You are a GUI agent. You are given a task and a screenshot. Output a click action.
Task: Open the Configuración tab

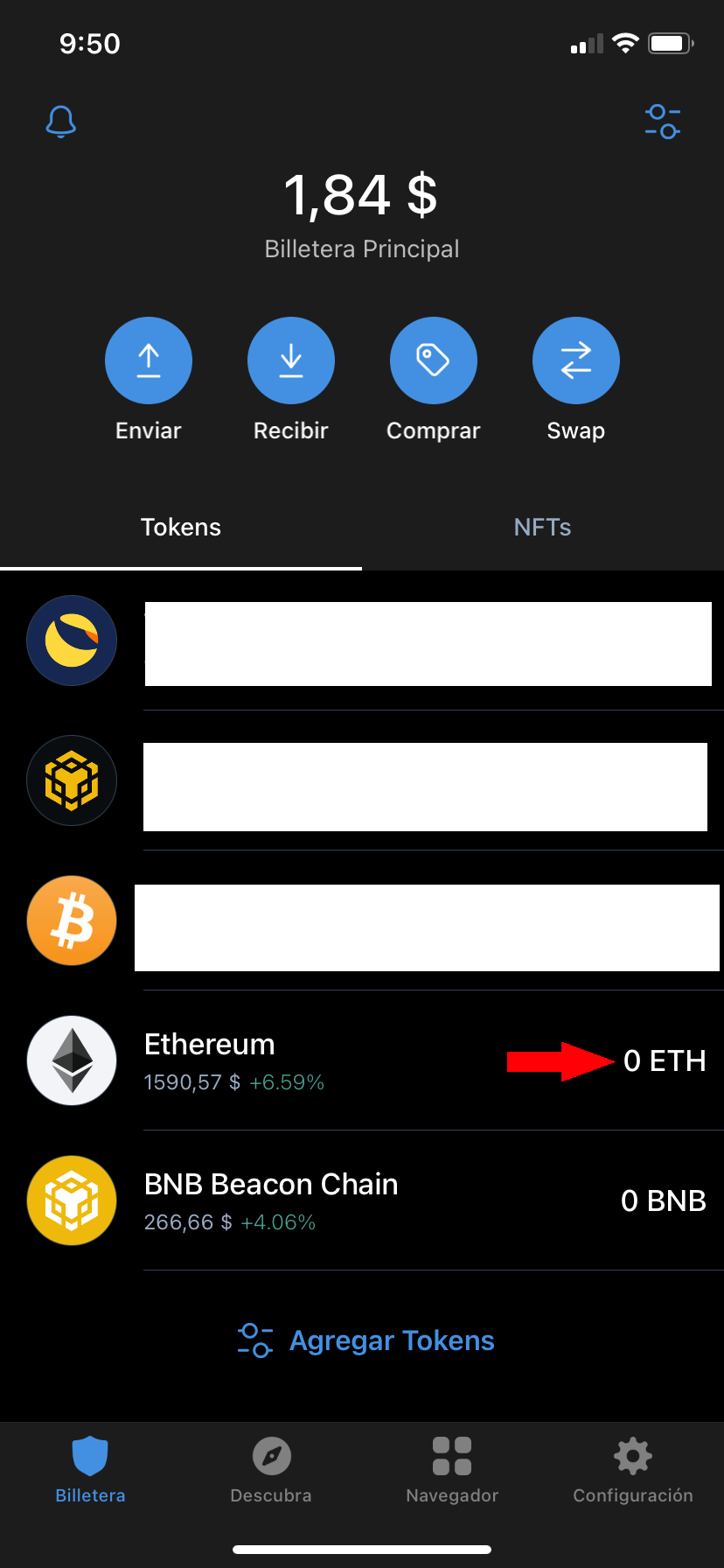coord(633,1470)
